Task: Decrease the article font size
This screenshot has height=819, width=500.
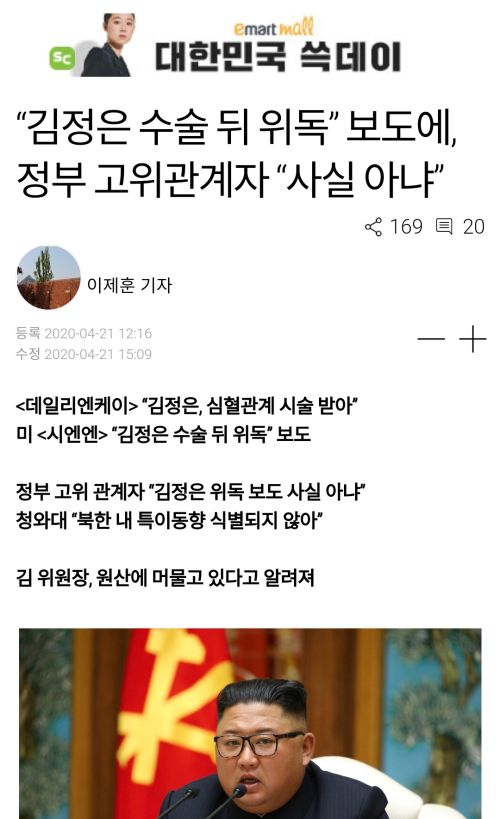Action: click(431, 340)
